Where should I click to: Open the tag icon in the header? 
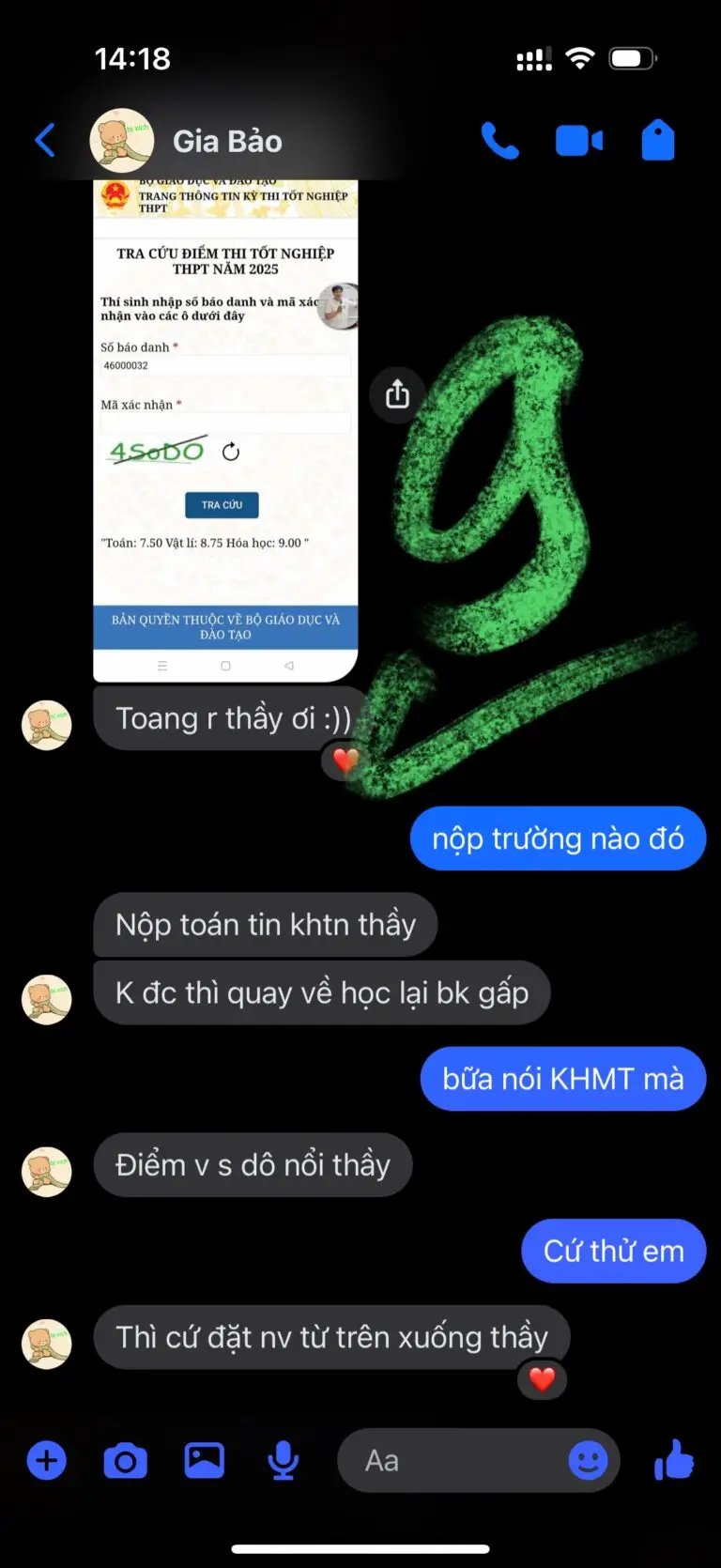tap(657, 141)
